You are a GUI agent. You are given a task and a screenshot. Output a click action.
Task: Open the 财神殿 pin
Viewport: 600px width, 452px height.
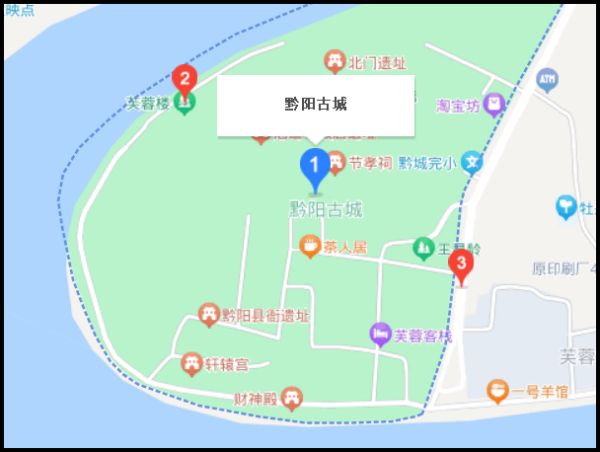coord(291,398)
